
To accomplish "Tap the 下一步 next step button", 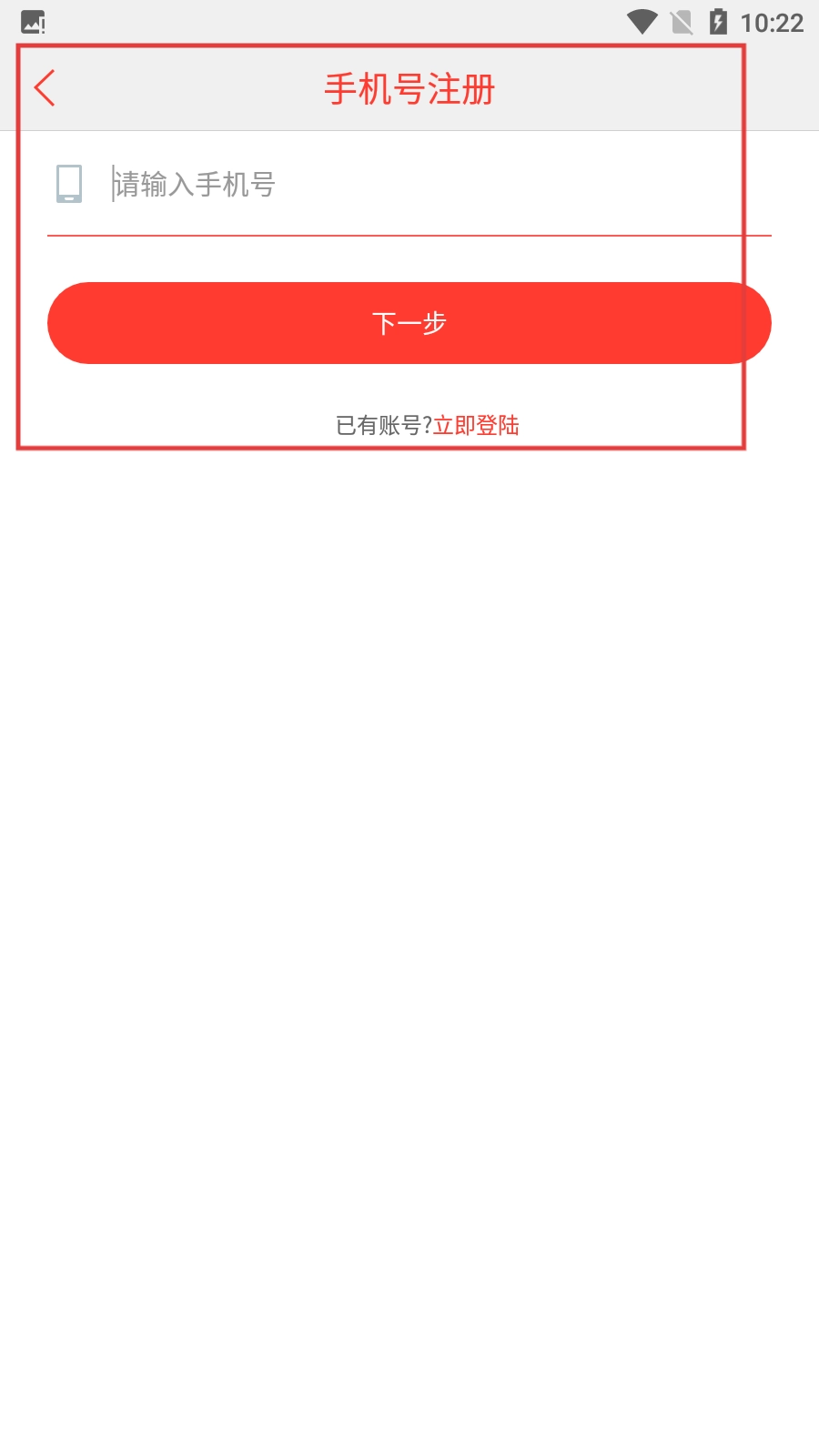I will [409, 323].
